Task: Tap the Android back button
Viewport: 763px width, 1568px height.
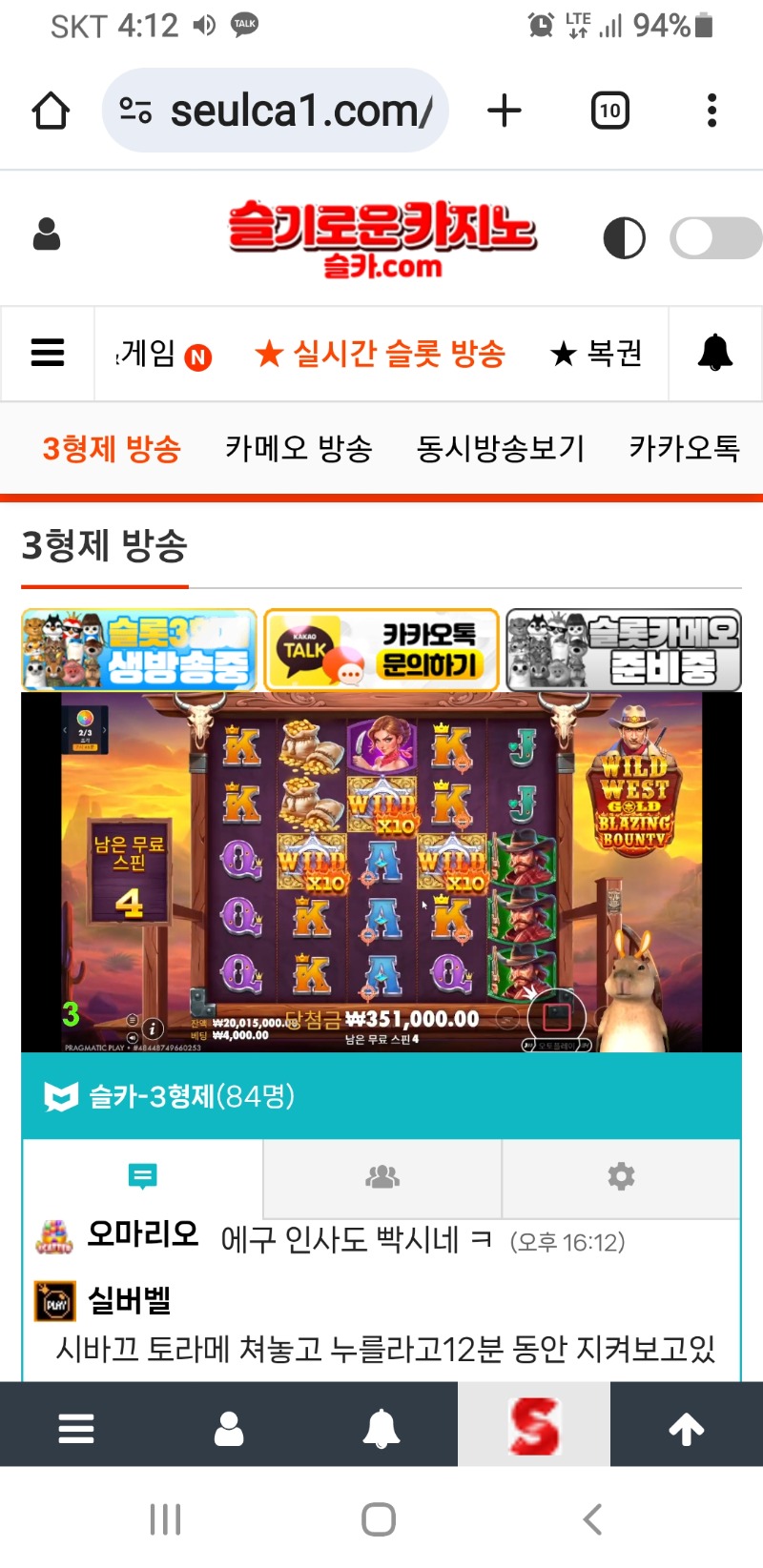Action: tap(592, 1518)
